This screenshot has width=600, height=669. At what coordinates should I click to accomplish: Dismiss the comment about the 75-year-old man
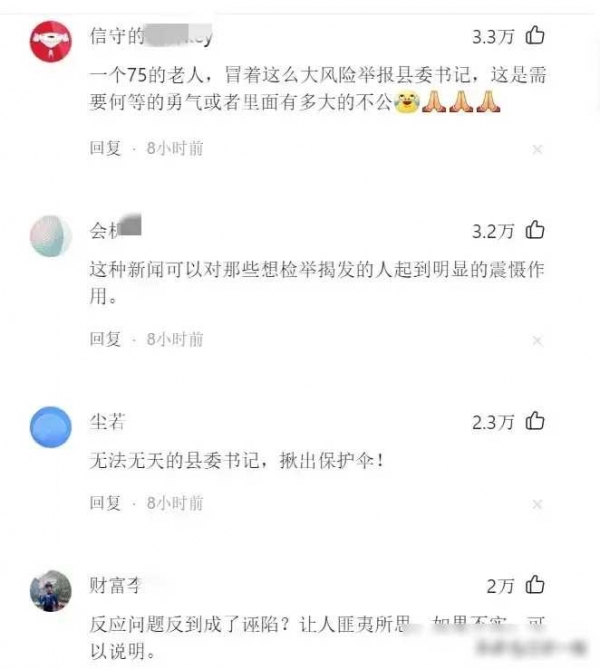[x=537, y=149]
